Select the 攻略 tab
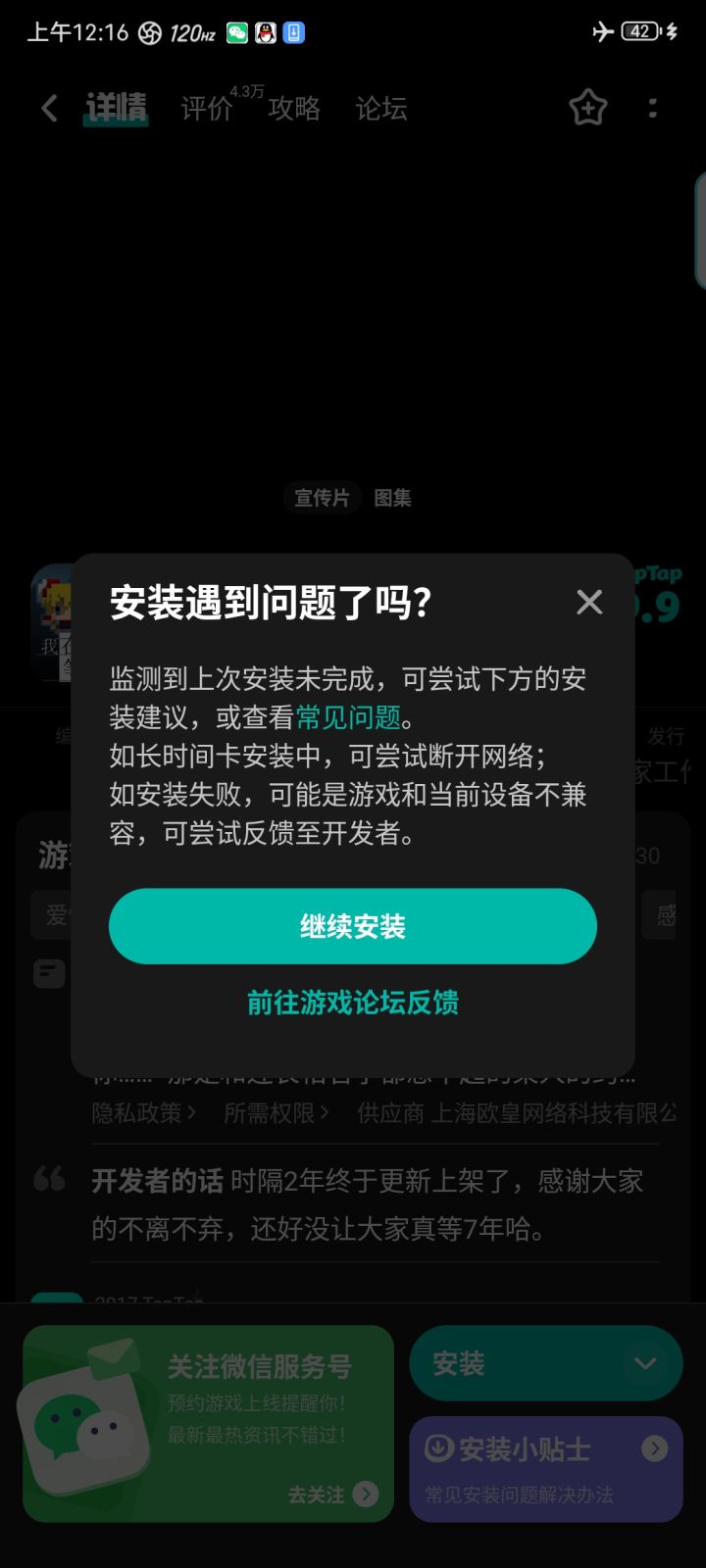Screen dimensions: 706x1568 [x=293, y=109]
